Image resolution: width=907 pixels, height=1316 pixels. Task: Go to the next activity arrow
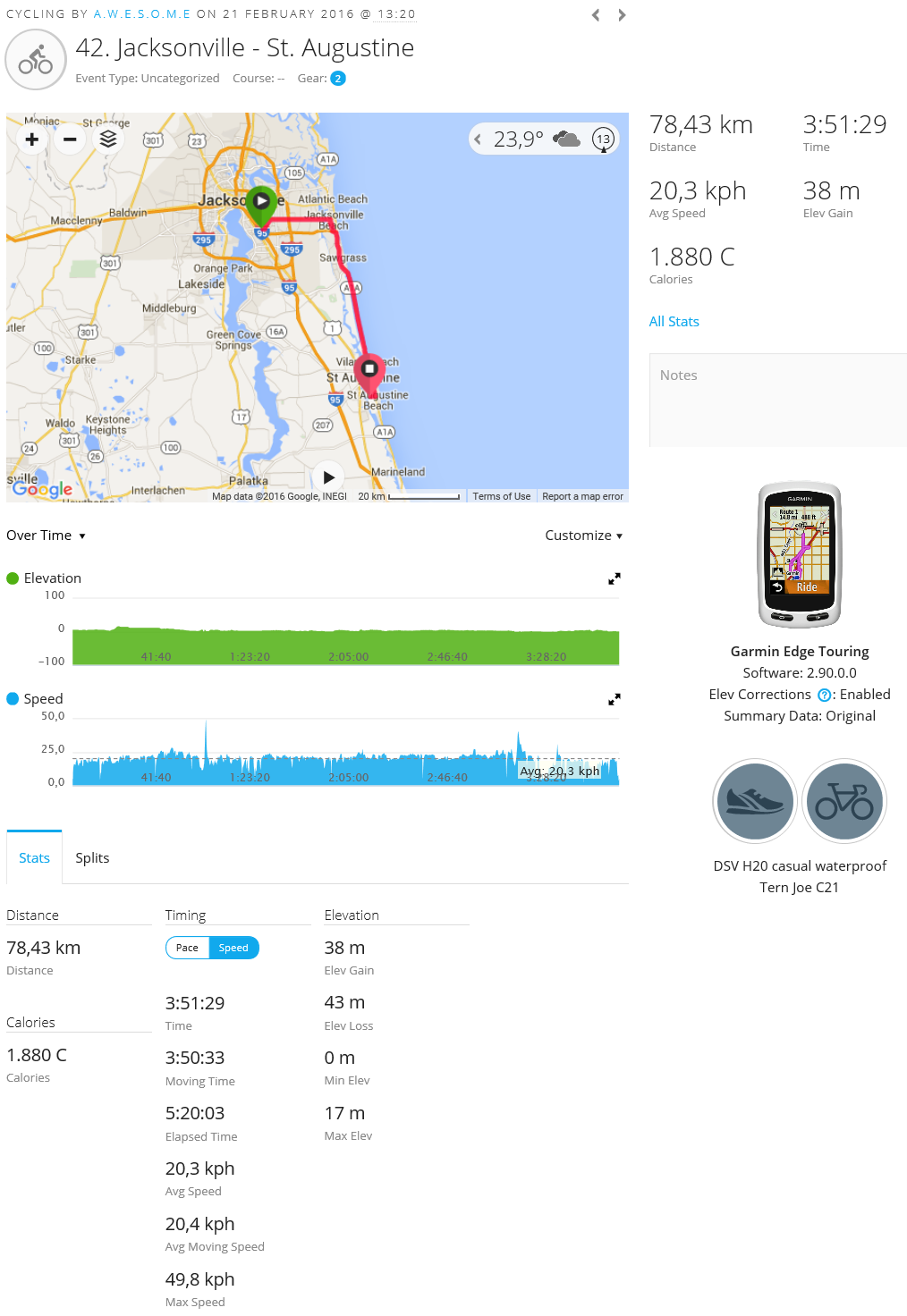pyautogui.click(x=622, y=15)
